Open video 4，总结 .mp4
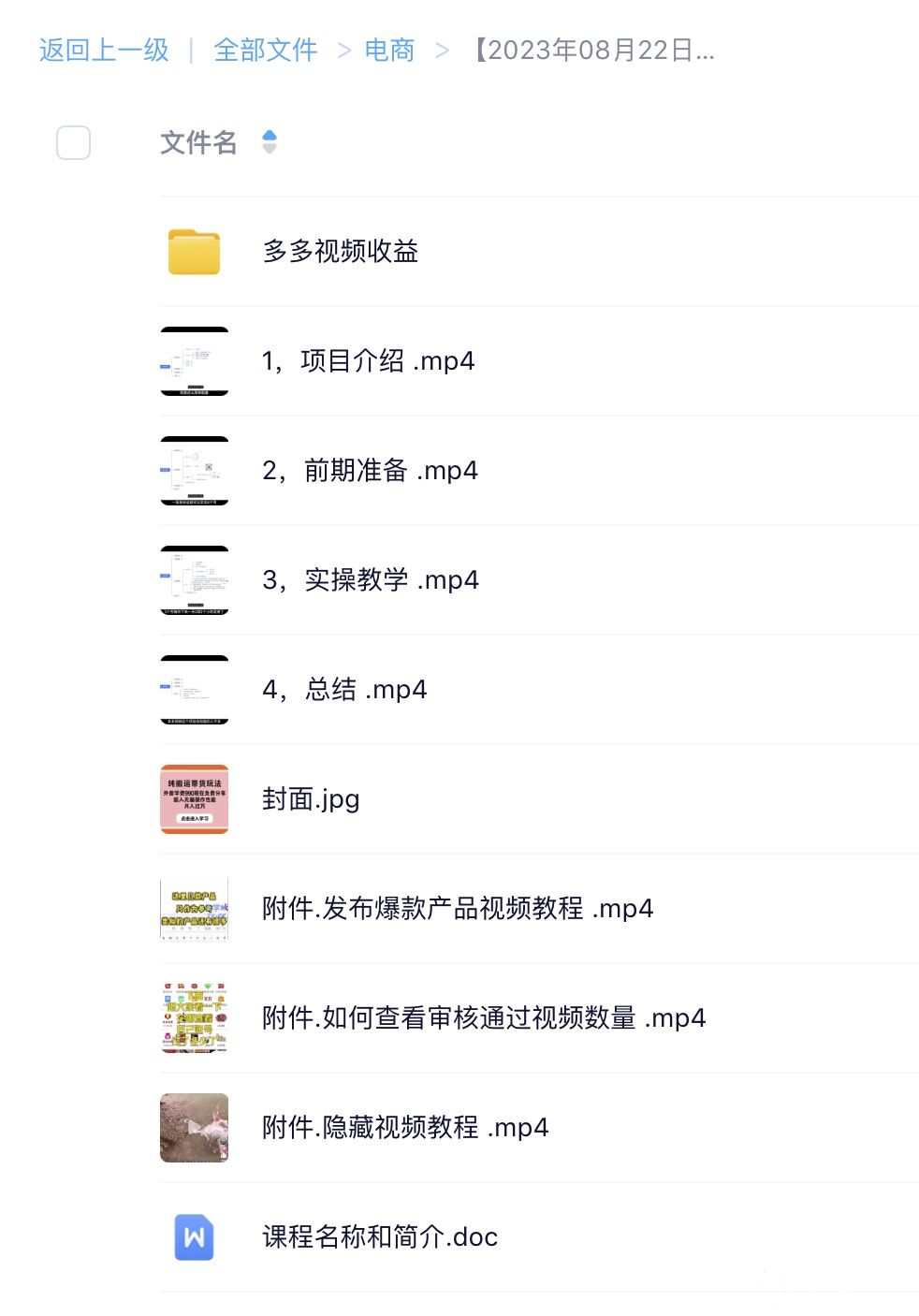 (x=344, y=690)
